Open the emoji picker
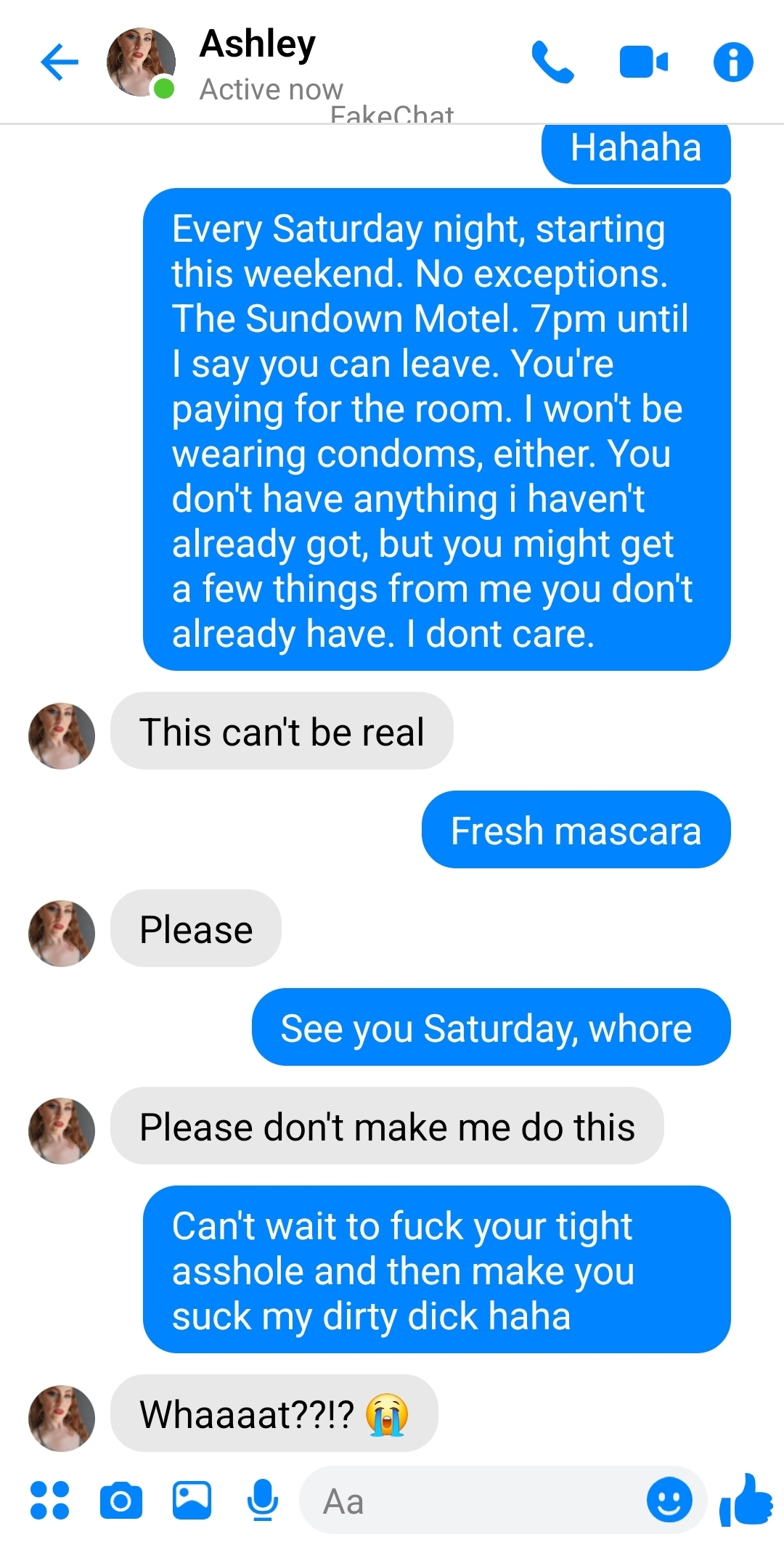Viewport: 784px width, 1542px height. click(669, 1500)
